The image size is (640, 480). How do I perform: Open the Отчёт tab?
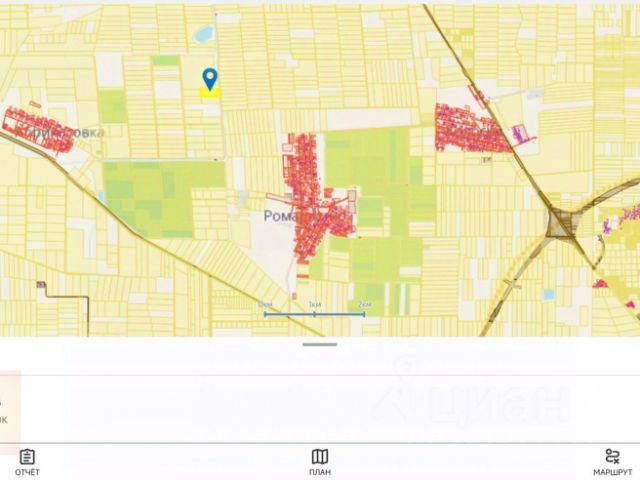(27, 461)
